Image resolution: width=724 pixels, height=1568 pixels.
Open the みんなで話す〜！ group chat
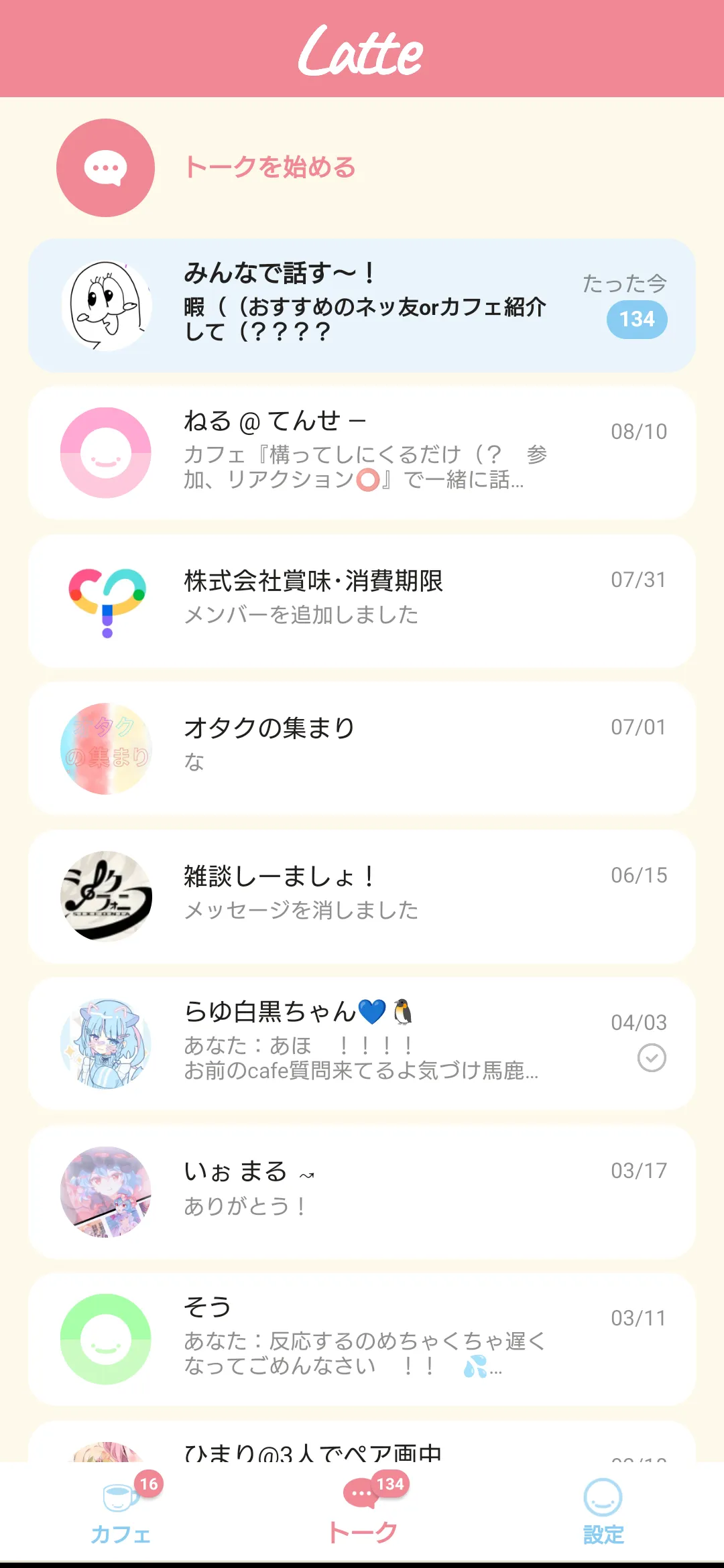[x=362, y=306]
